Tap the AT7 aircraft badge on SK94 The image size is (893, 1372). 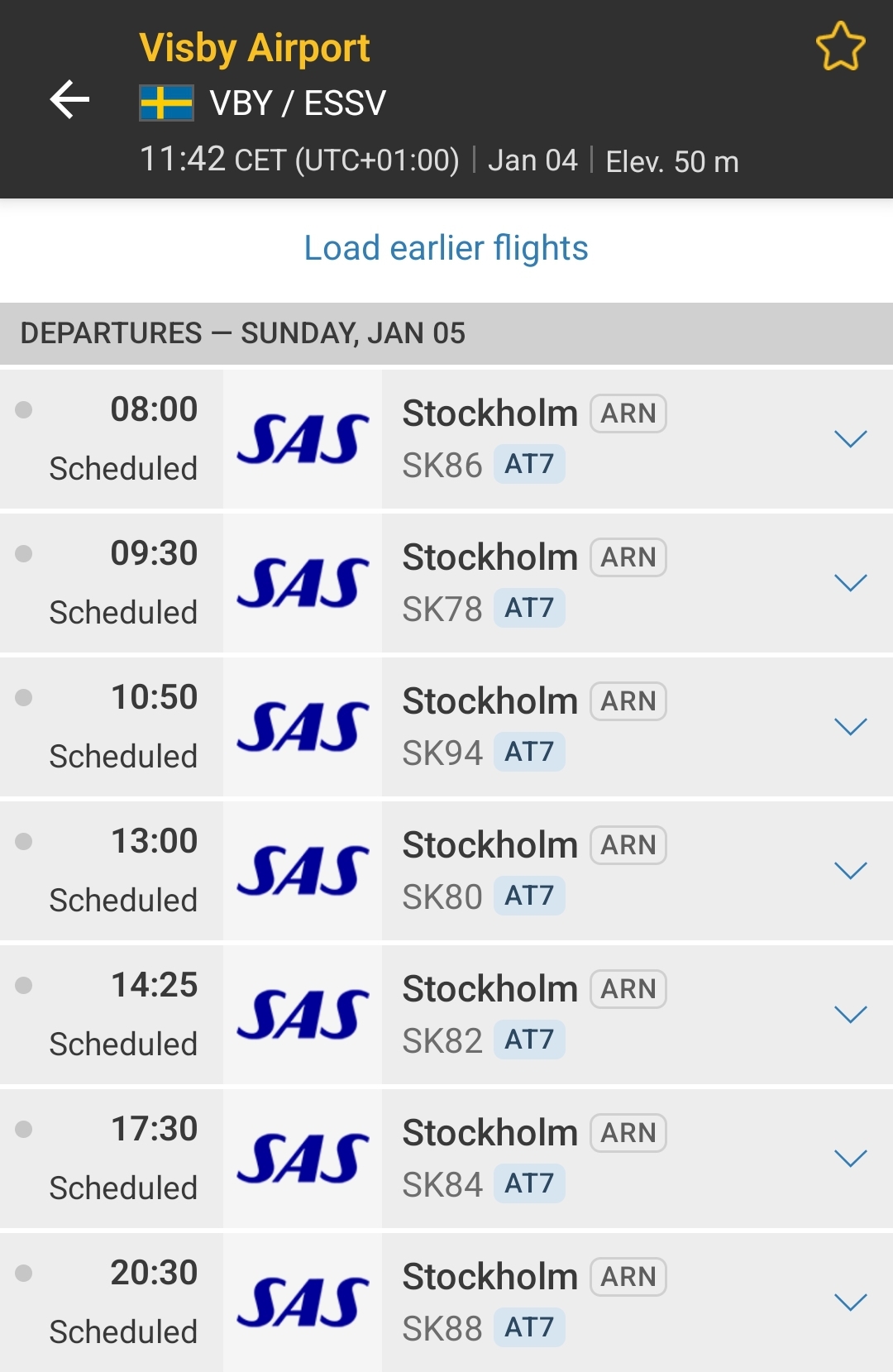[x=529, y=751]
